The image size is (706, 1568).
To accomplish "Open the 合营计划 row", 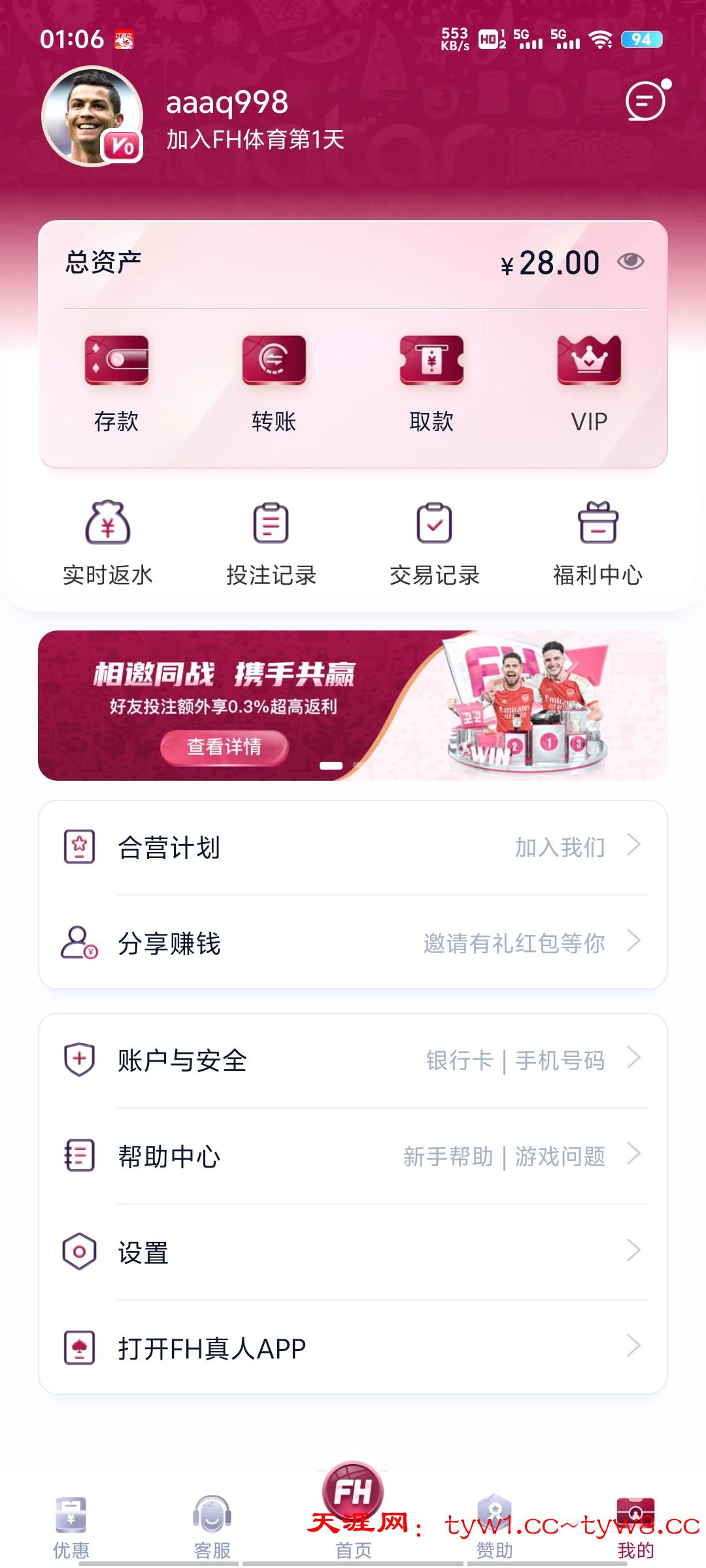I will (353, 847).
